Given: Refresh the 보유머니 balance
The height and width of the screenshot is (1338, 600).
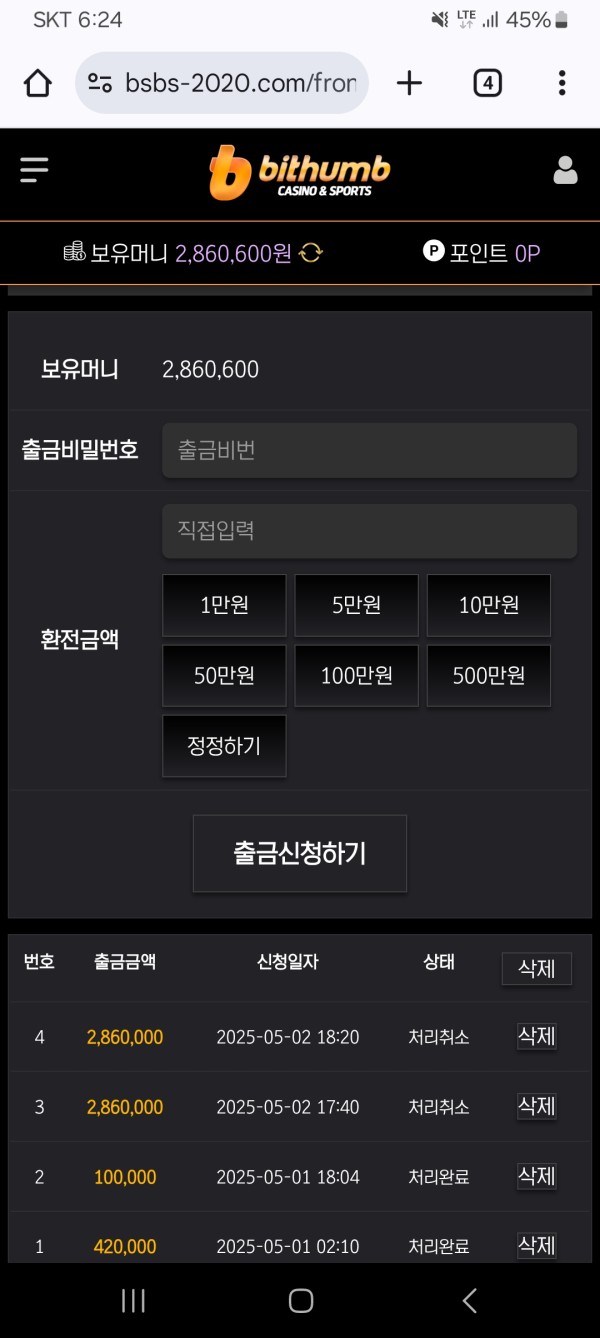Looking at the screenshot, I should [311, 253].
